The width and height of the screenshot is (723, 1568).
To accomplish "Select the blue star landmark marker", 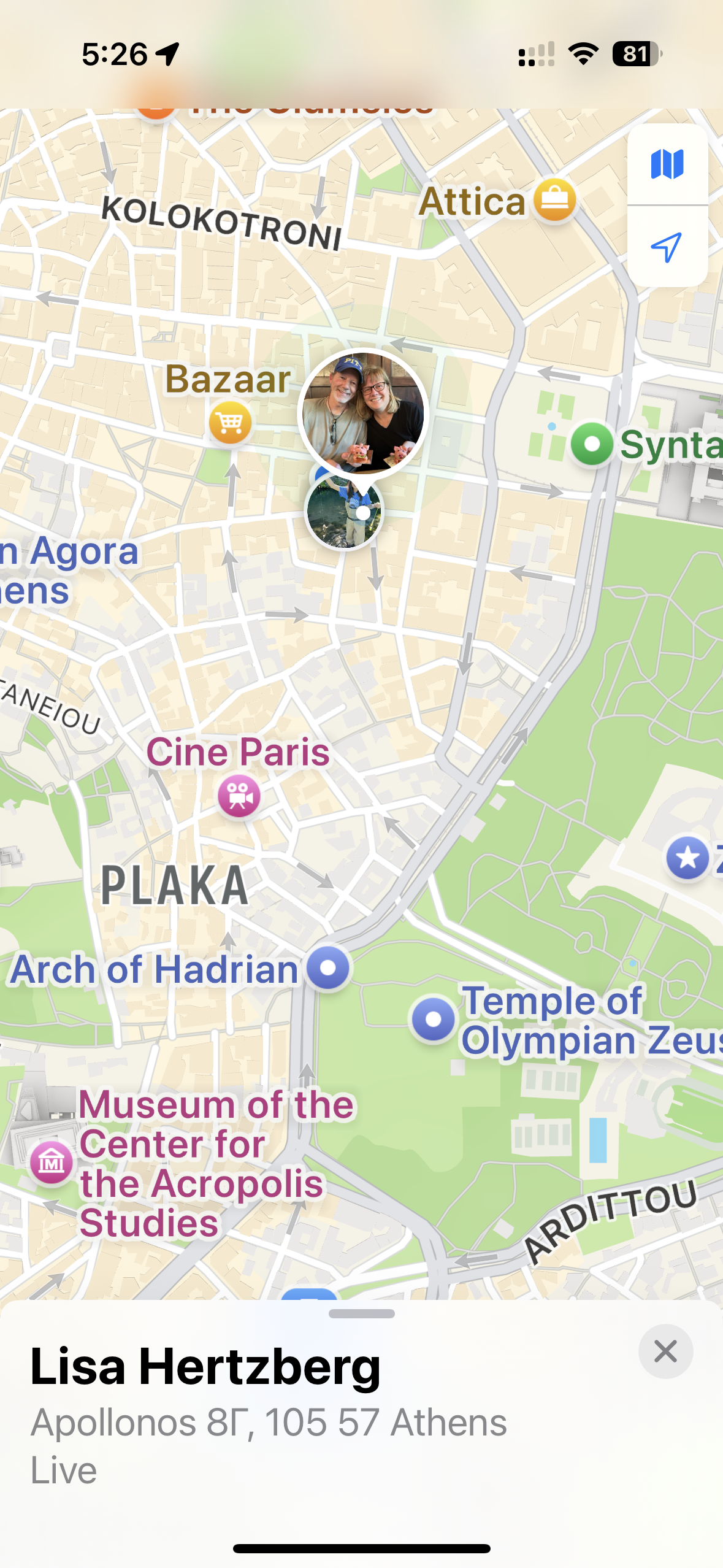I will pyautogui.click(x=687, y=858).
